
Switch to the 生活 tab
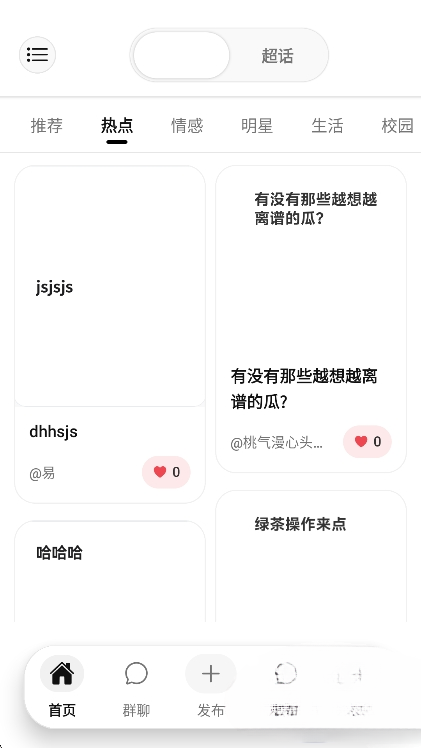327,126
